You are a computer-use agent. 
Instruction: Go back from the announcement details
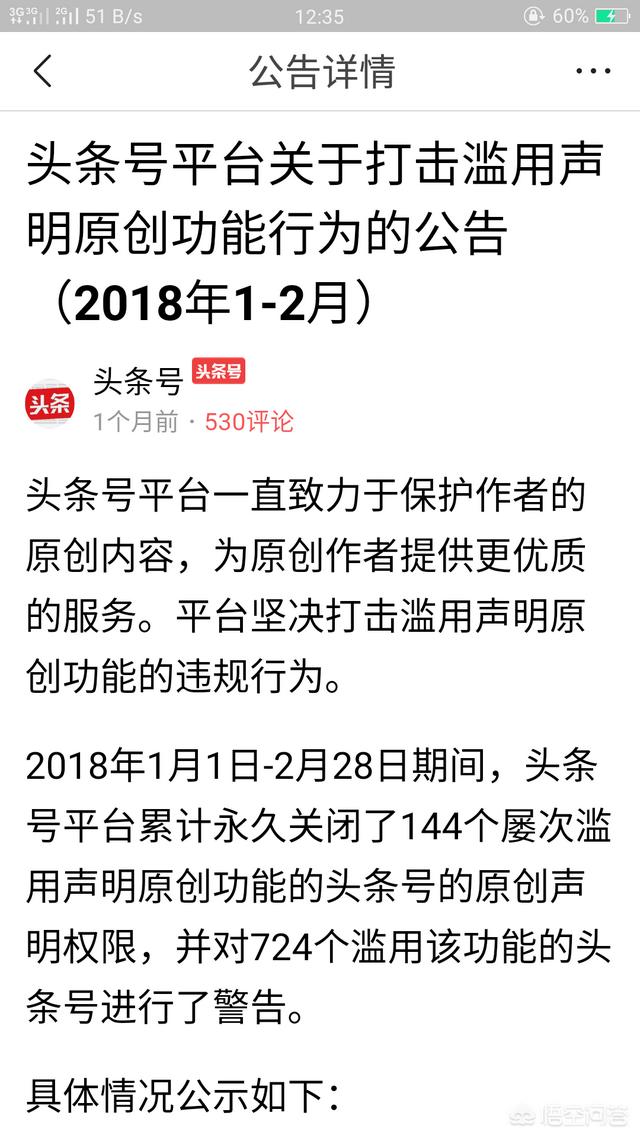[42, 72]
